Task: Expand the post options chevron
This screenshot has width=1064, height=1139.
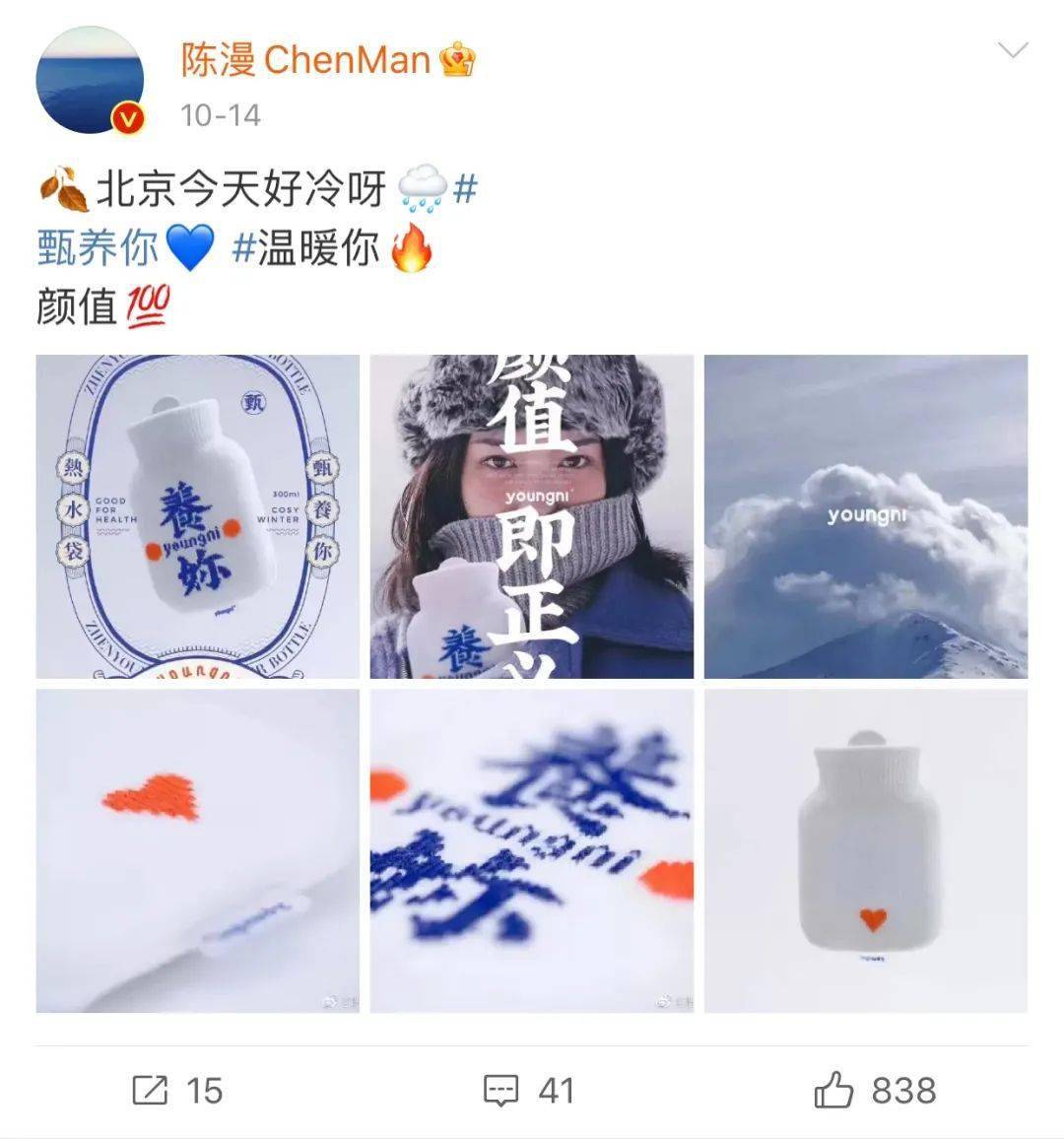Action: click(1012, 51)
